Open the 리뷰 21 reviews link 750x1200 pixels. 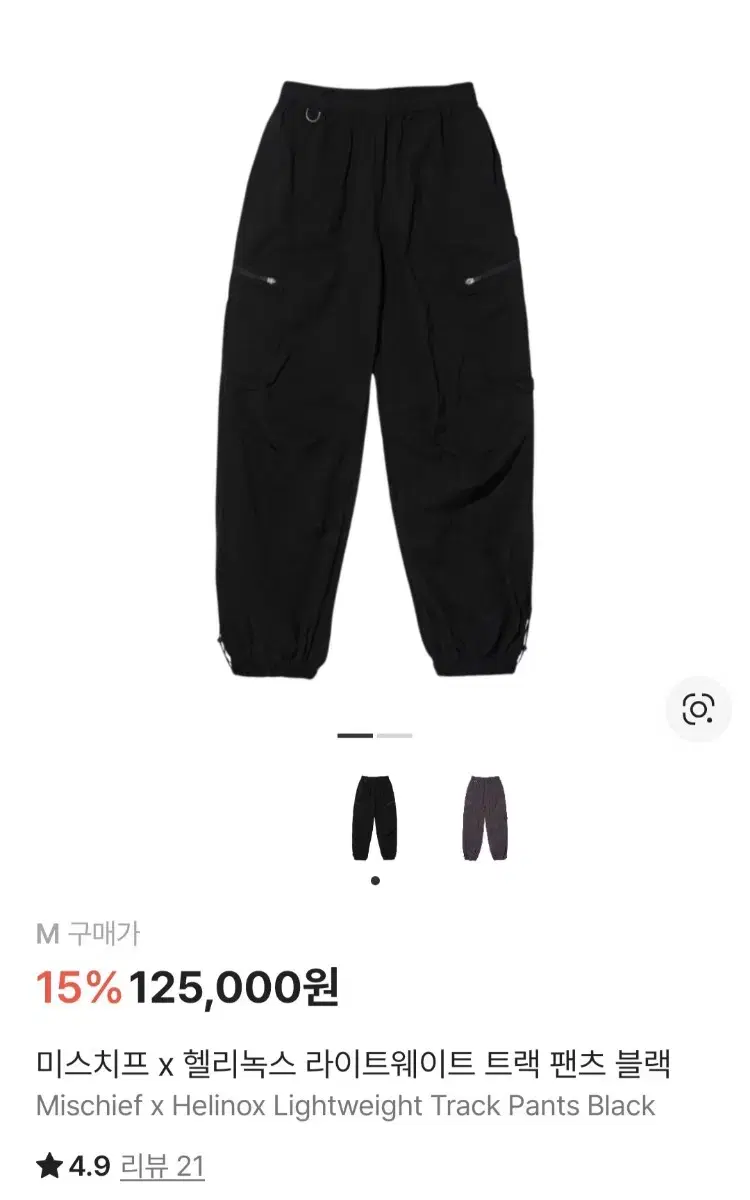pos(162,1166)
